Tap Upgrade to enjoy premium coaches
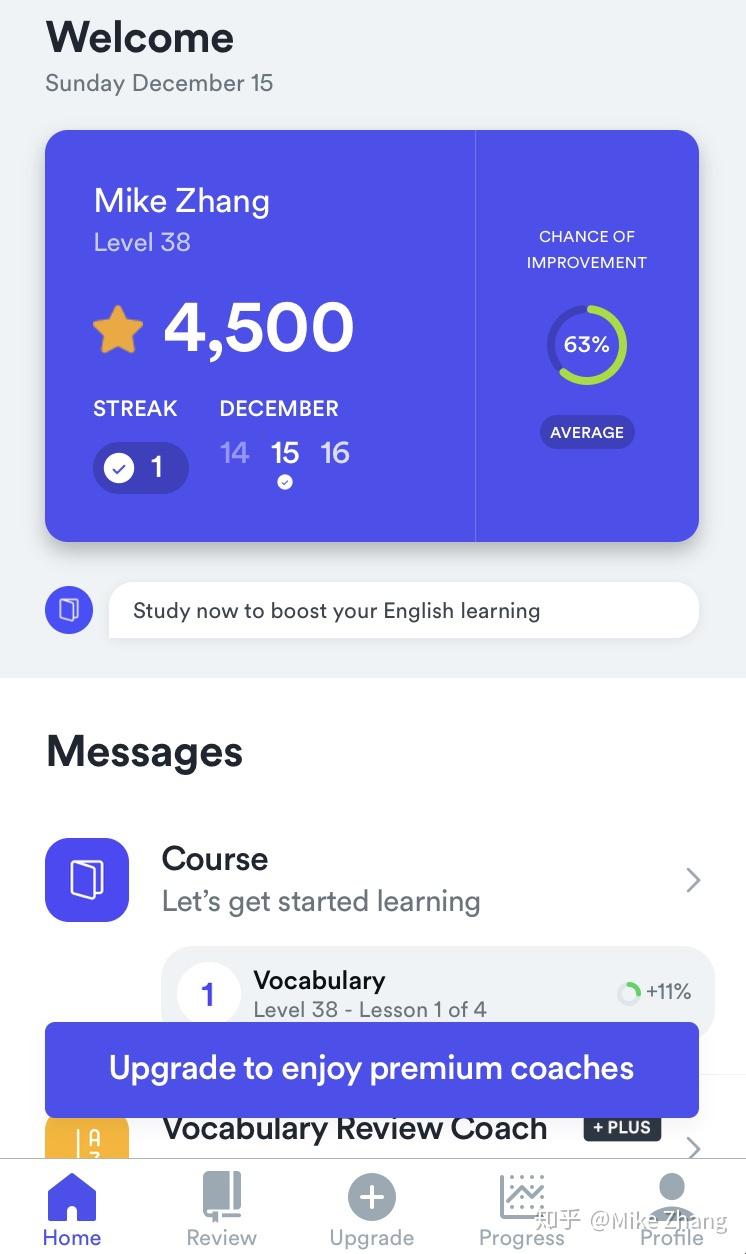 pyautogui.click(x=372, y=1069)
